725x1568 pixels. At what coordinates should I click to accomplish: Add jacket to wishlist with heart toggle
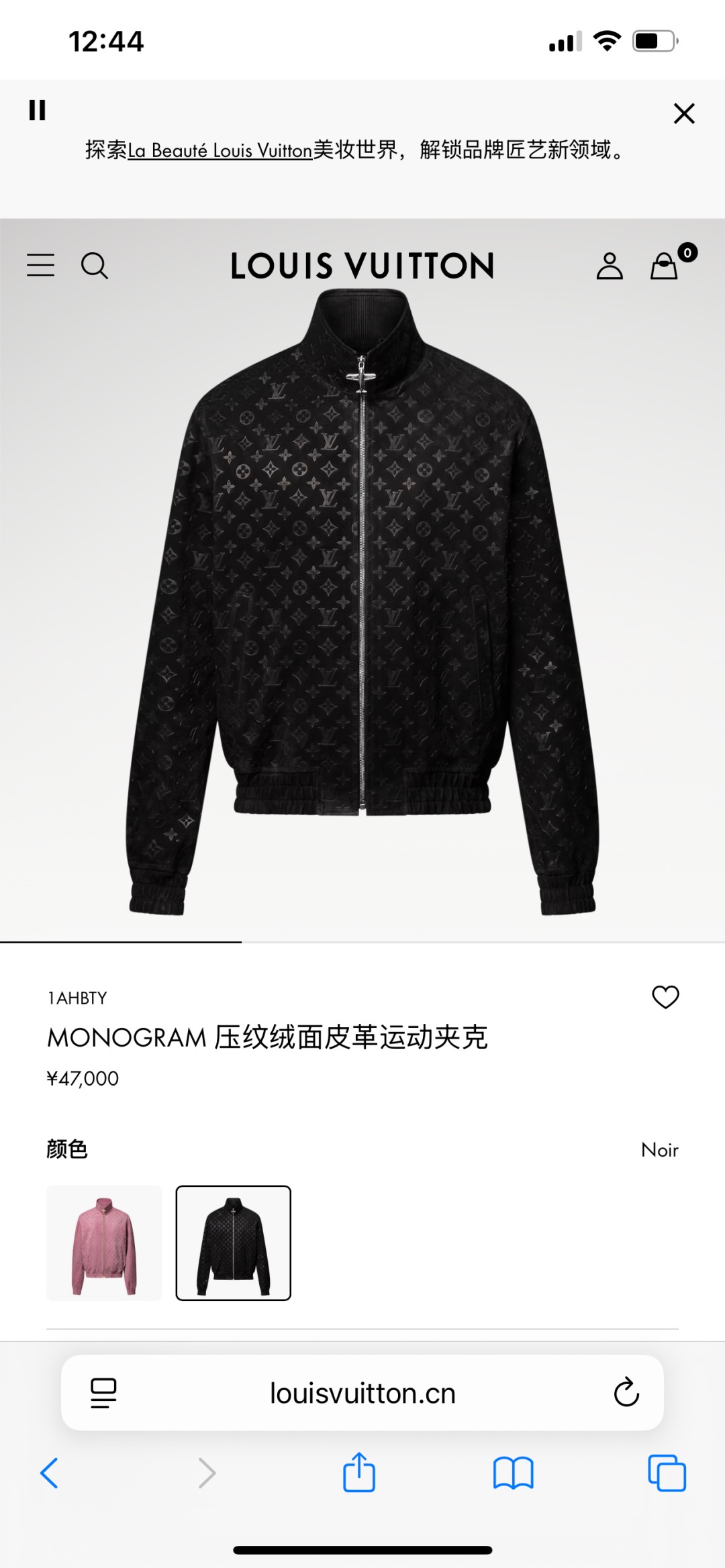pos(667,998)
